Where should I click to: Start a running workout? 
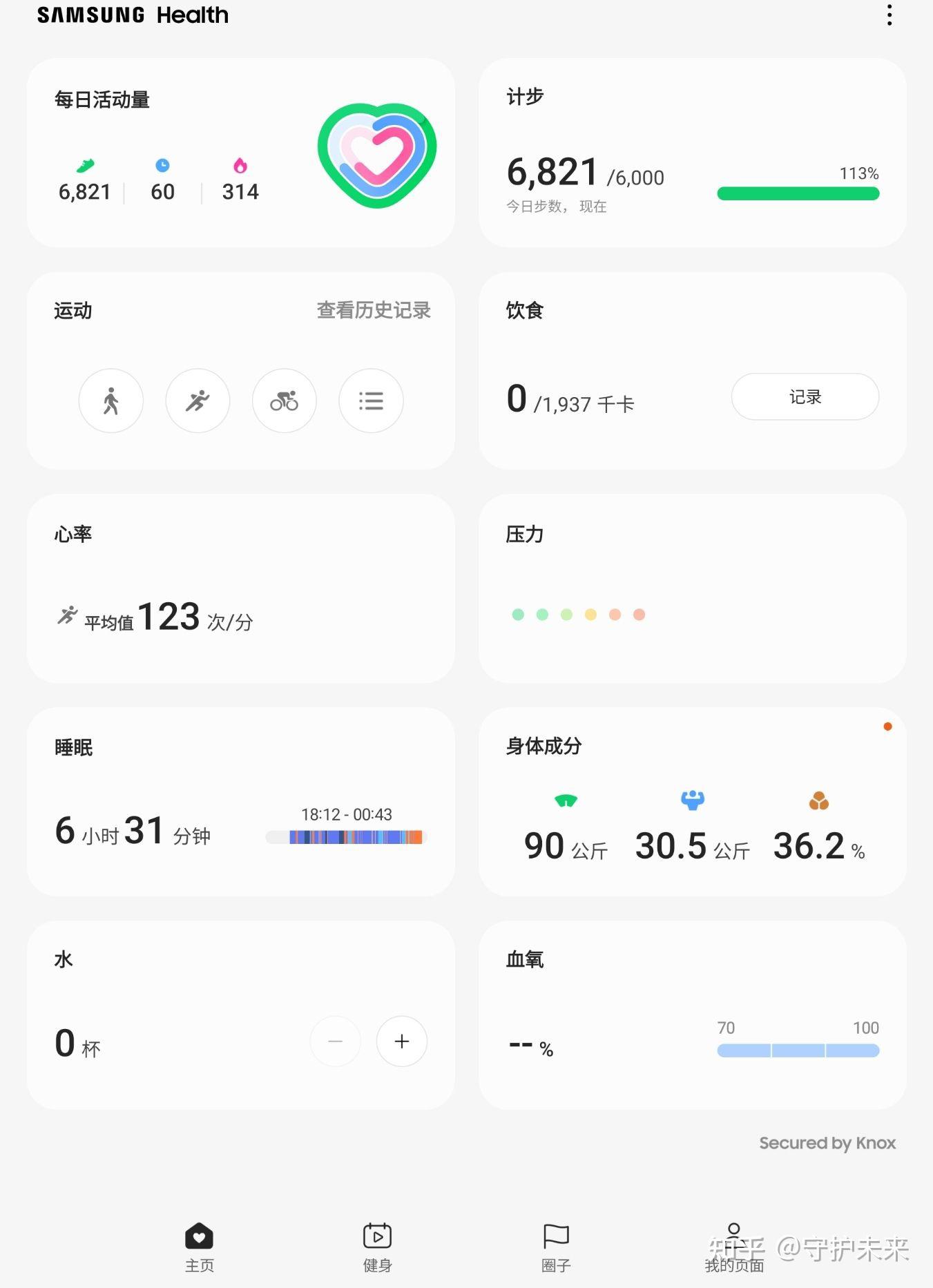coord(198,401)
